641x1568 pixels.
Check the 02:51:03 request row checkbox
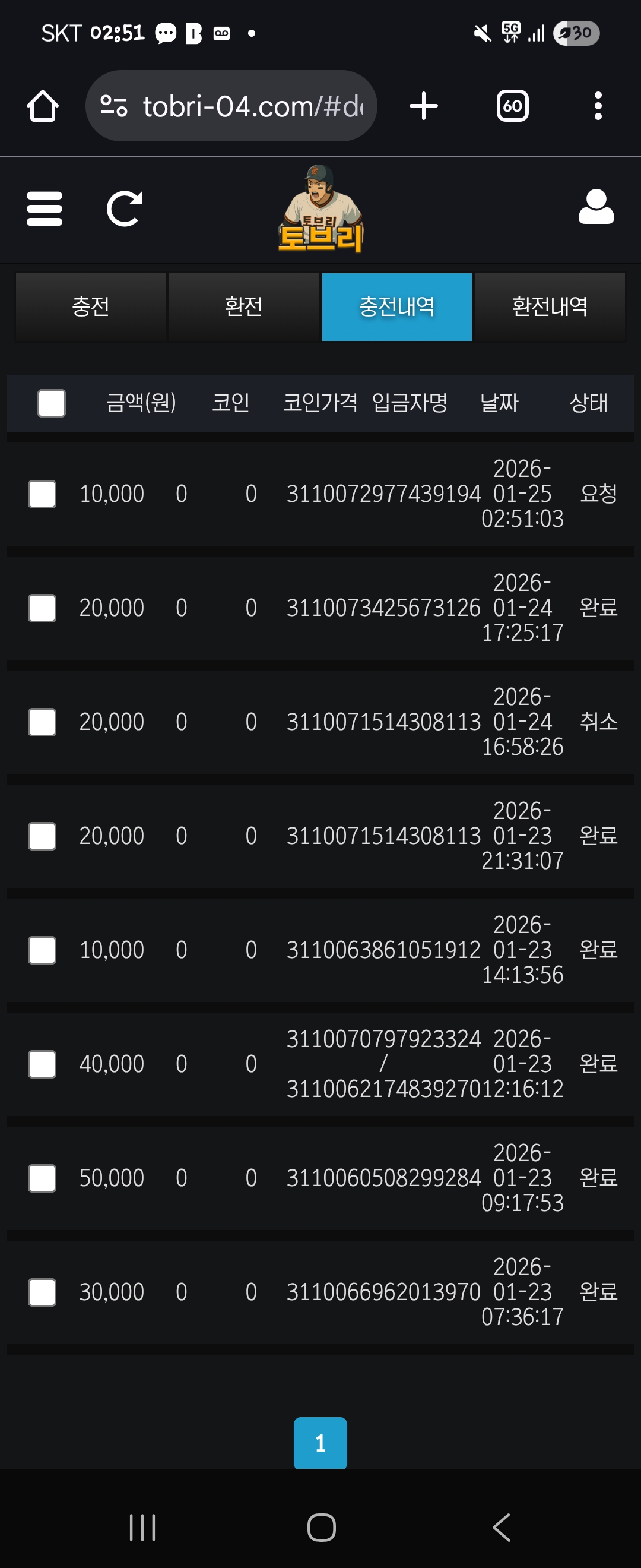[x=43, y=494]
